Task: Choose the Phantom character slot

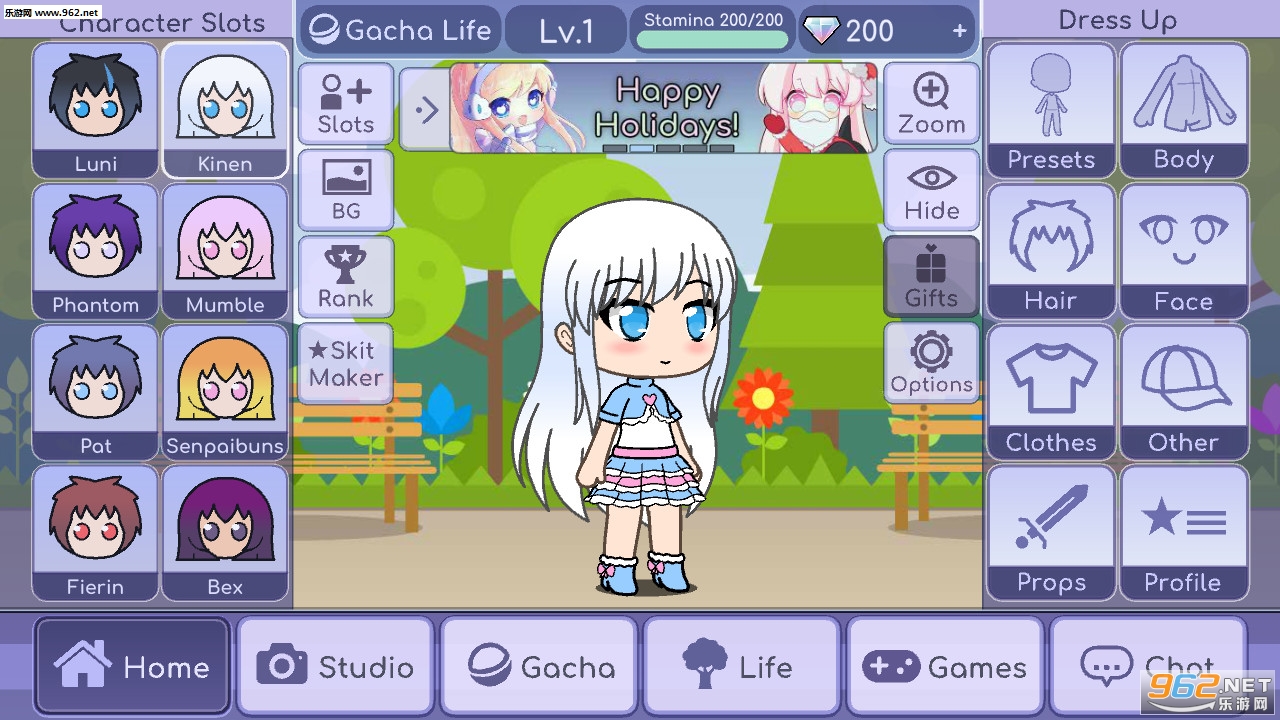Action: click(96, 251)
